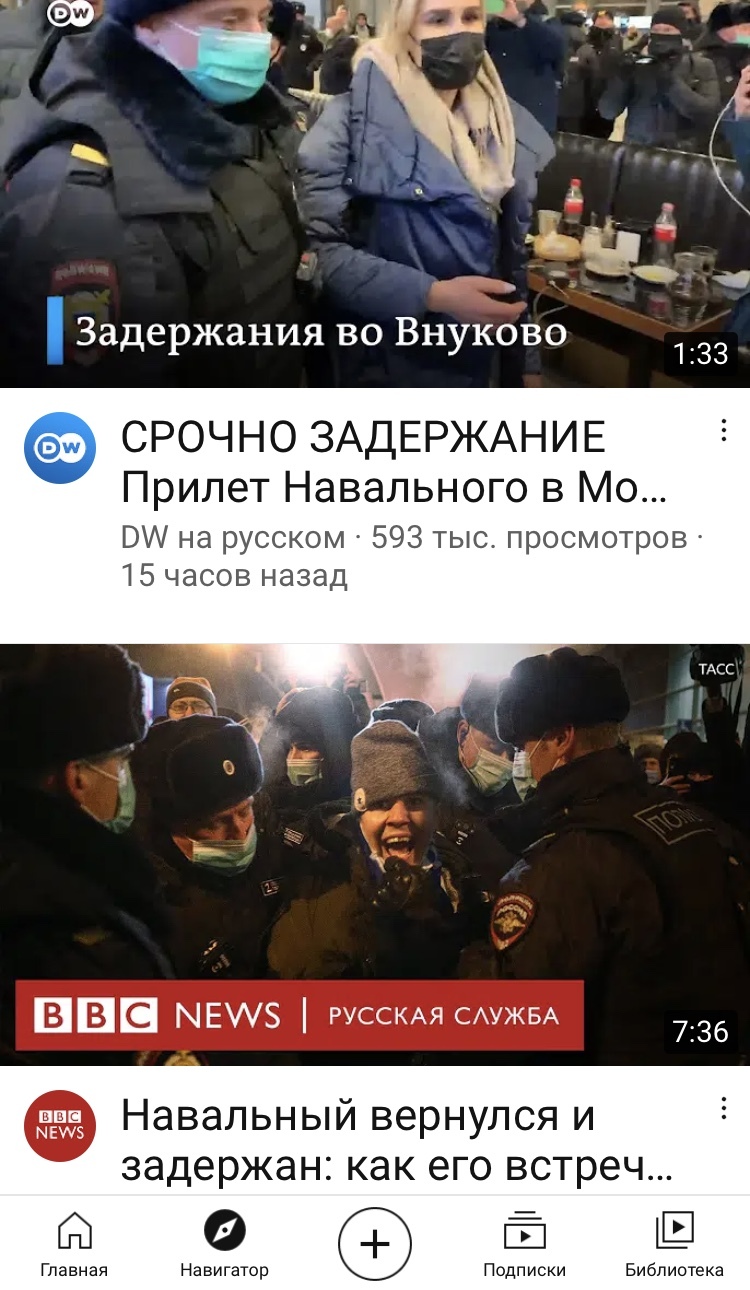This screenshot has height=1290, width=750.
Task: Switch to the Подписки tab
Action: [x=524, y=1243]
